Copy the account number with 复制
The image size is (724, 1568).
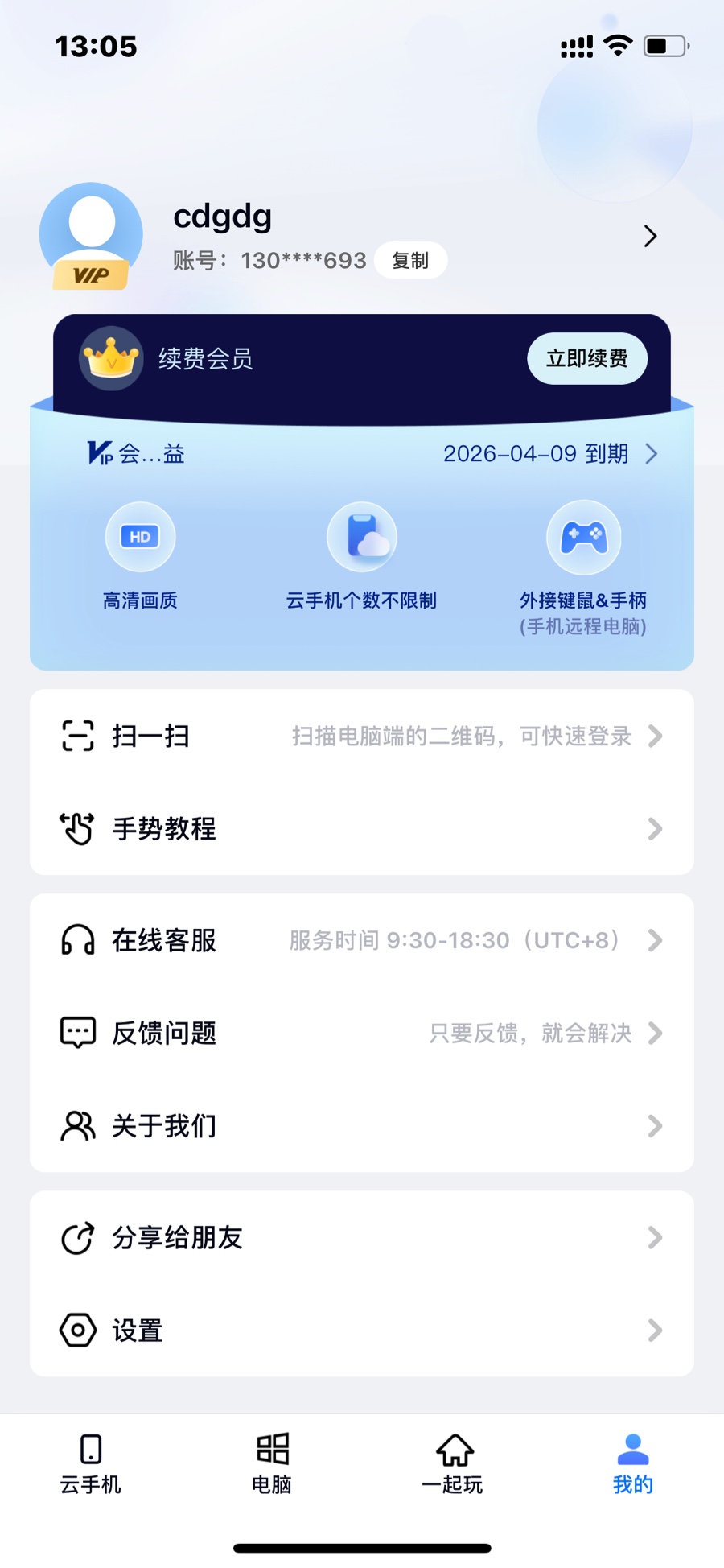pyautogui.click(x=410, y=260)
